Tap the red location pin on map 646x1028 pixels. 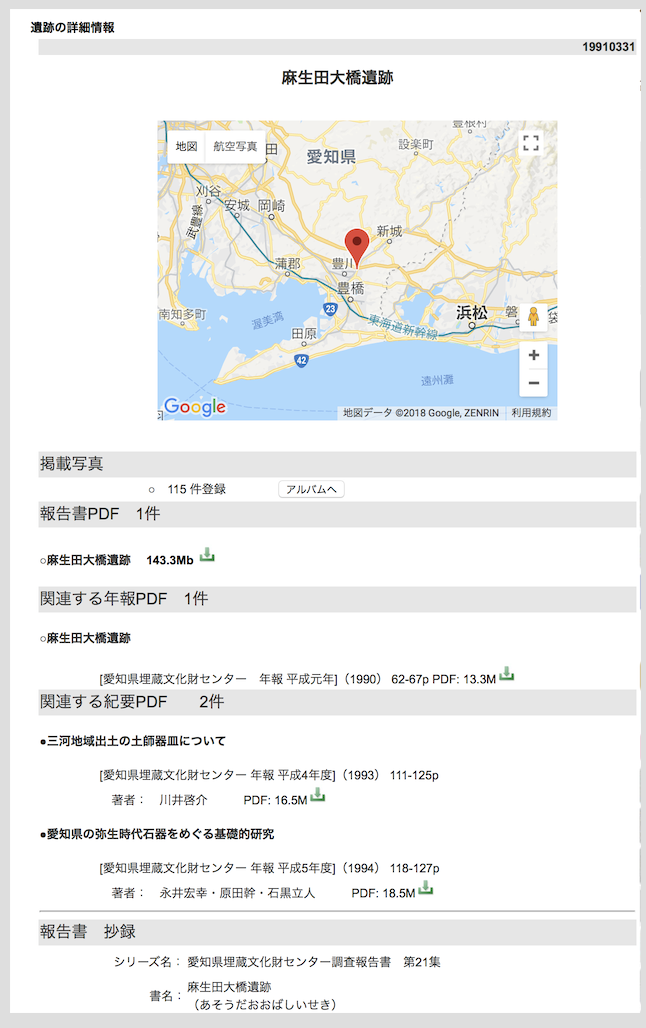tap(357, 246)
